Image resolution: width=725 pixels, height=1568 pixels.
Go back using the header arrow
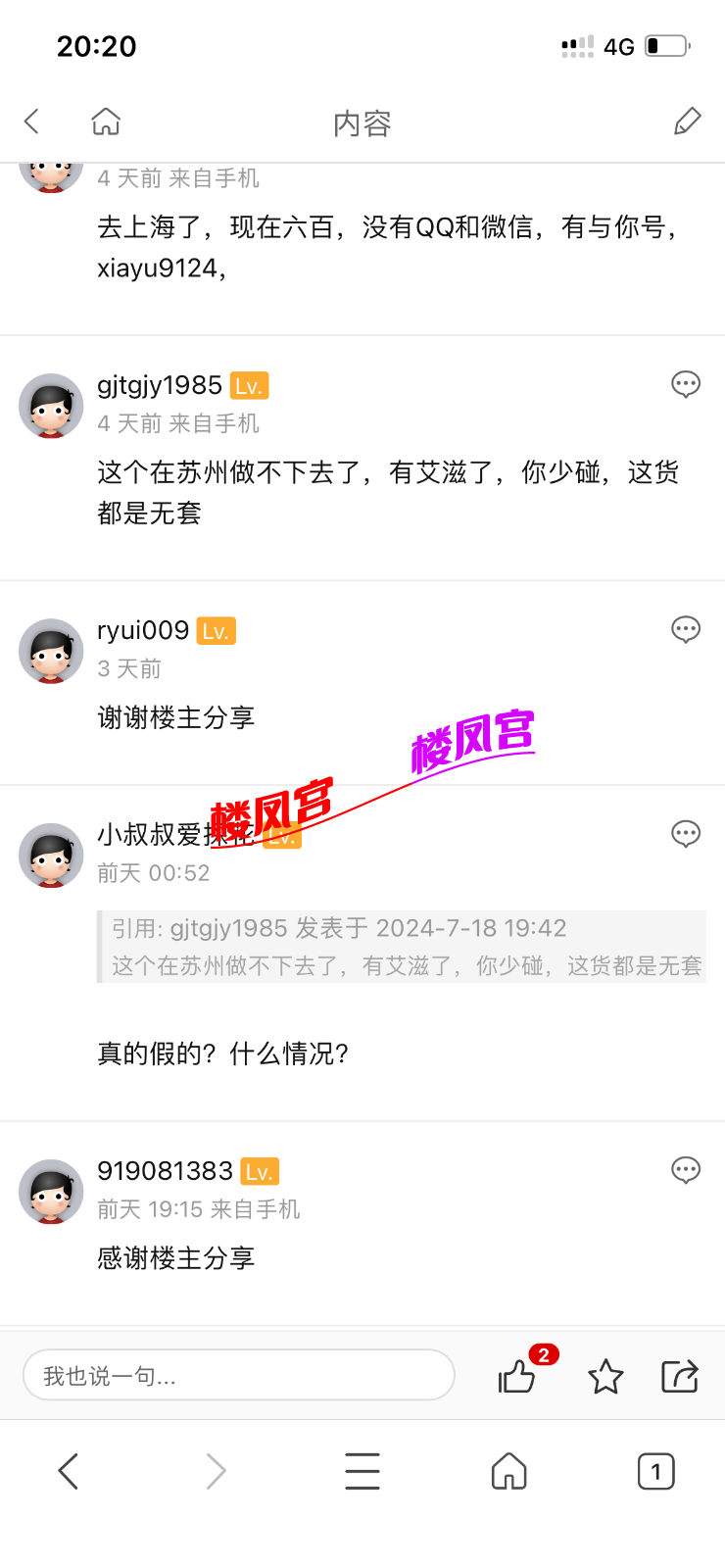[x=31, y=122]
